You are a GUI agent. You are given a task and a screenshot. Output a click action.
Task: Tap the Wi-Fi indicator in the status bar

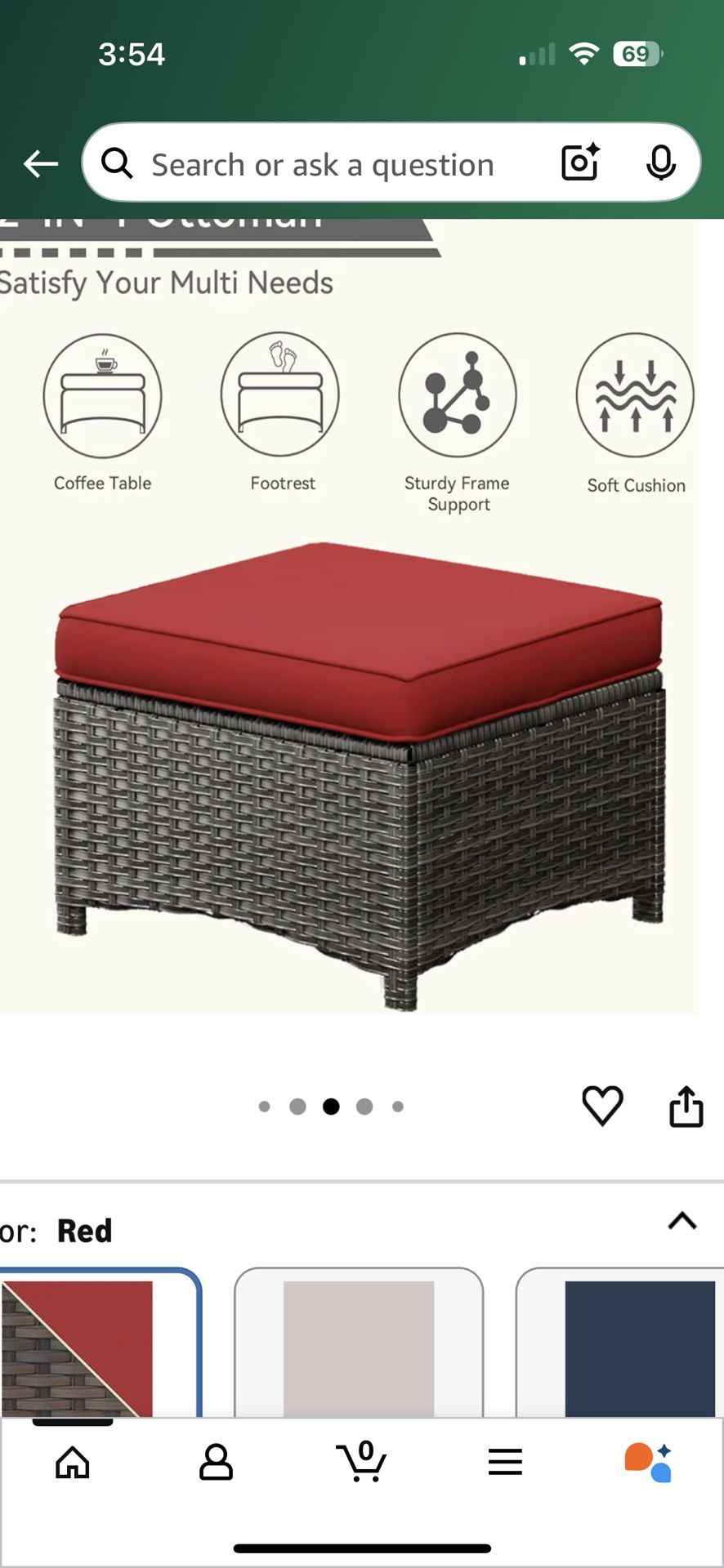tap(582, 54)
